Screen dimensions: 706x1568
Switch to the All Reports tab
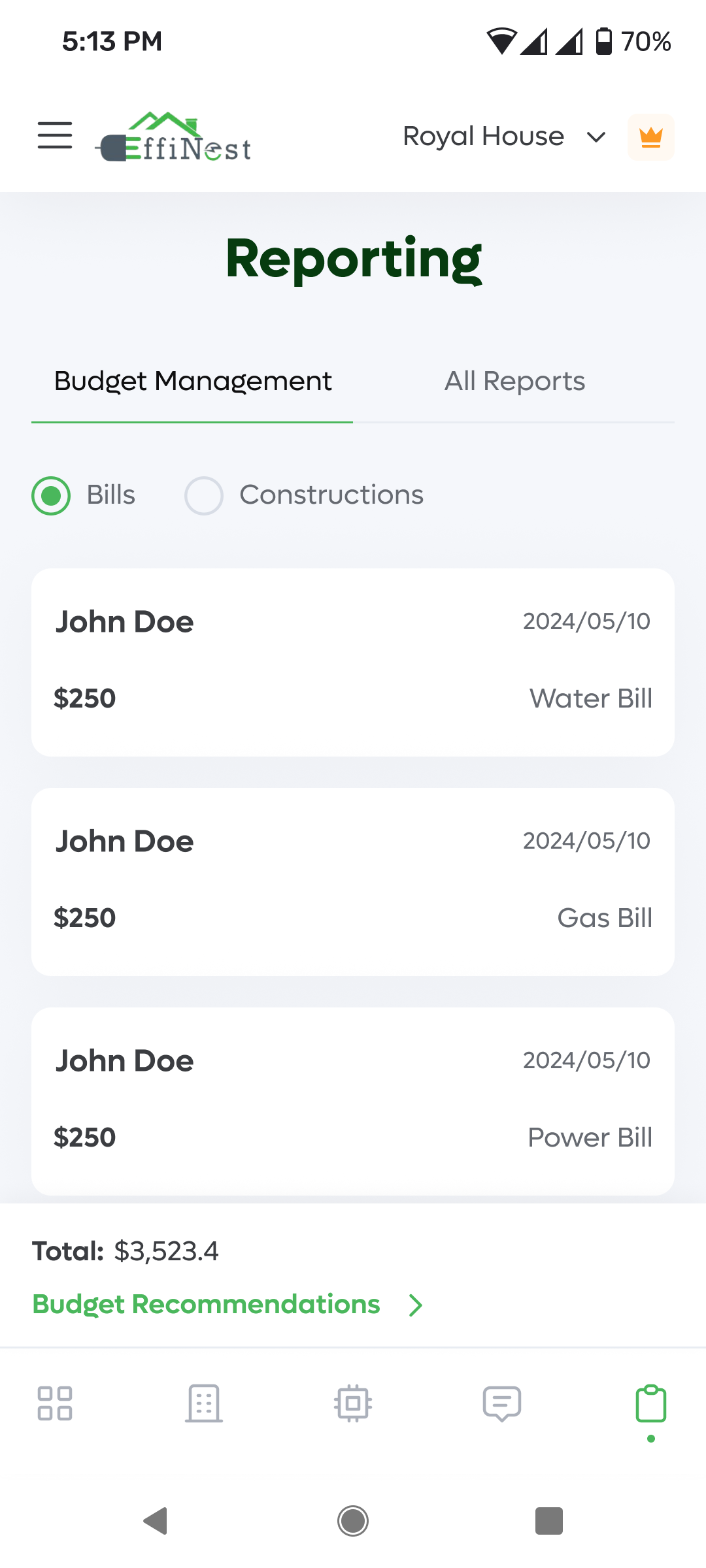514,382
